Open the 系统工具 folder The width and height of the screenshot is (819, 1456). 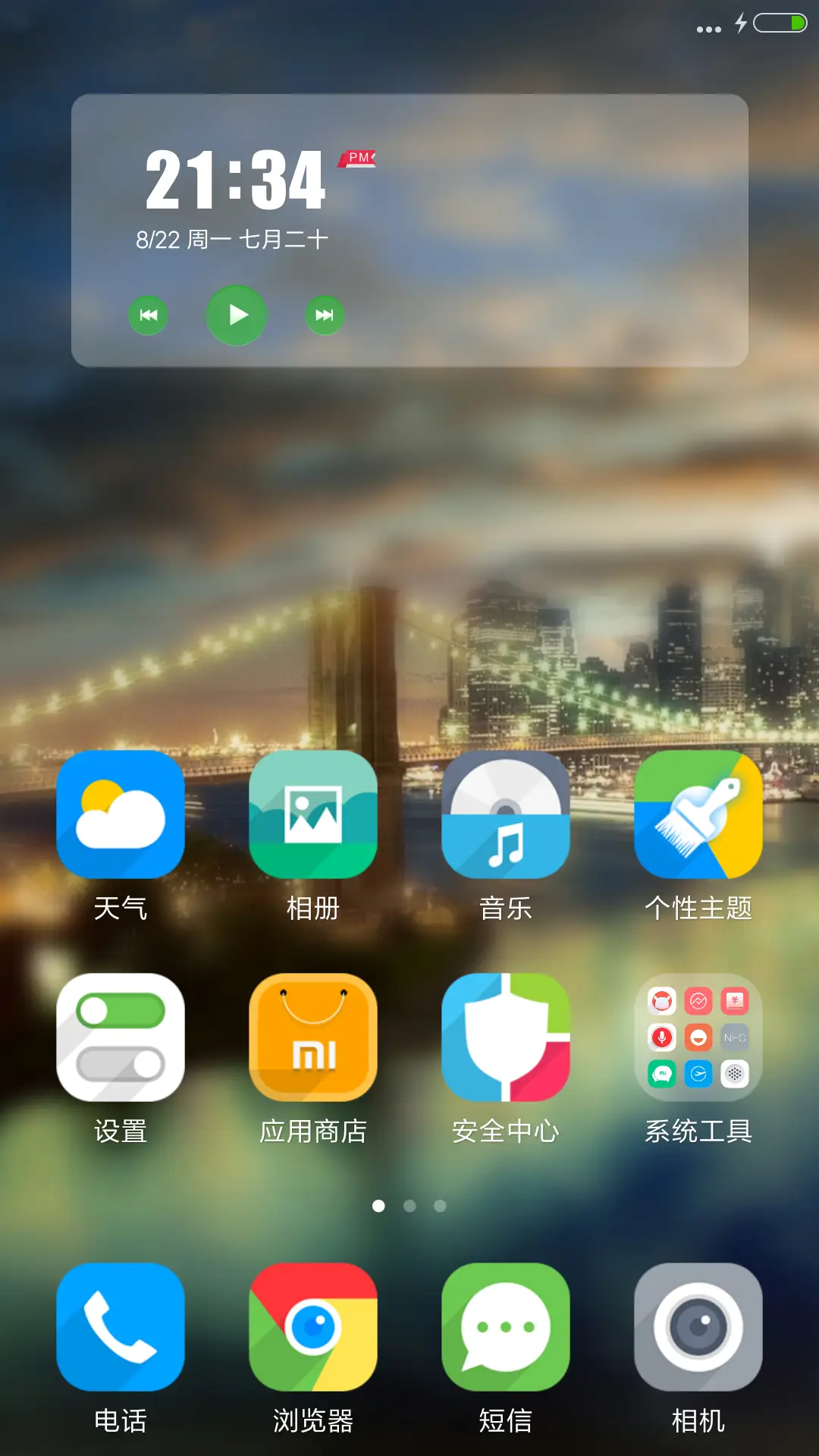coord(698,1037)
